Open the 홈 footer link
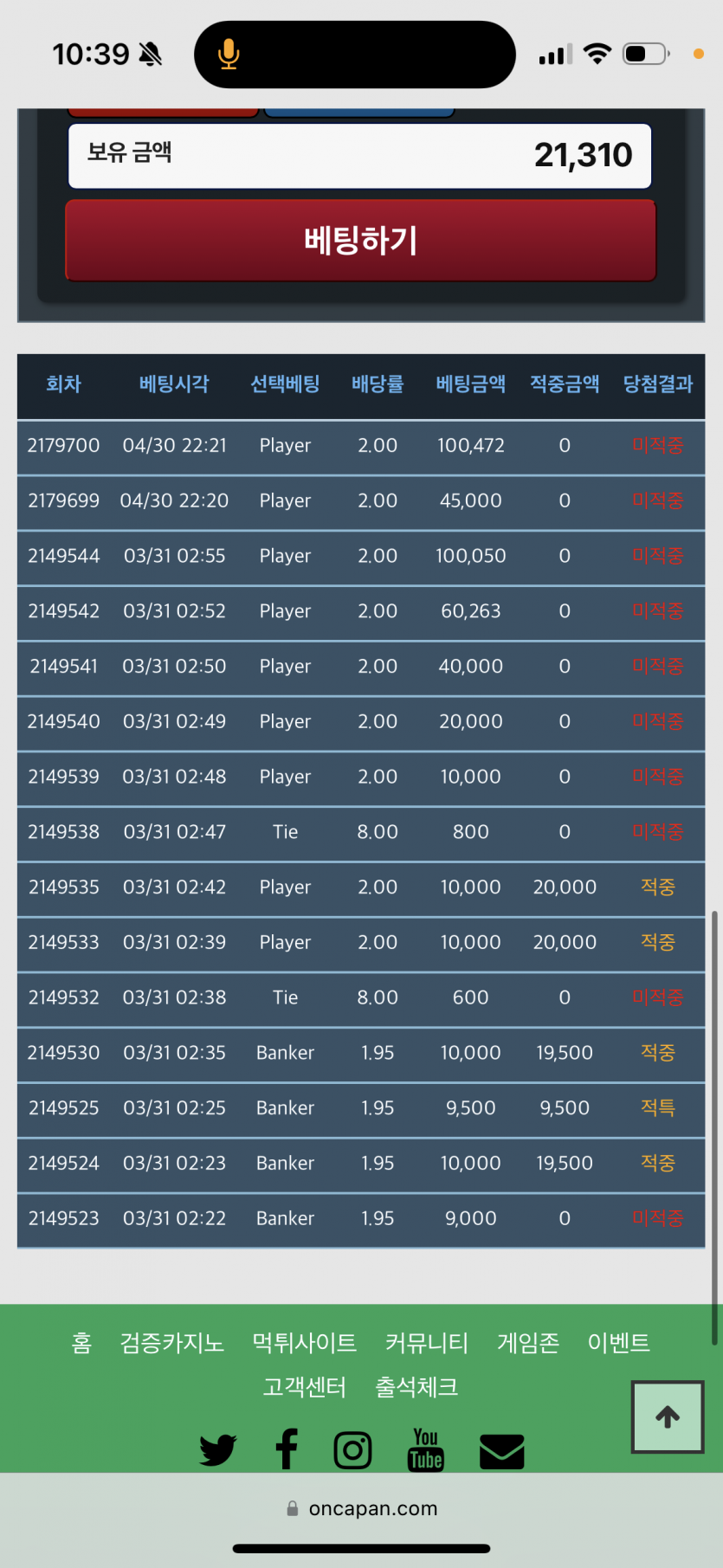 (81, 1343)
